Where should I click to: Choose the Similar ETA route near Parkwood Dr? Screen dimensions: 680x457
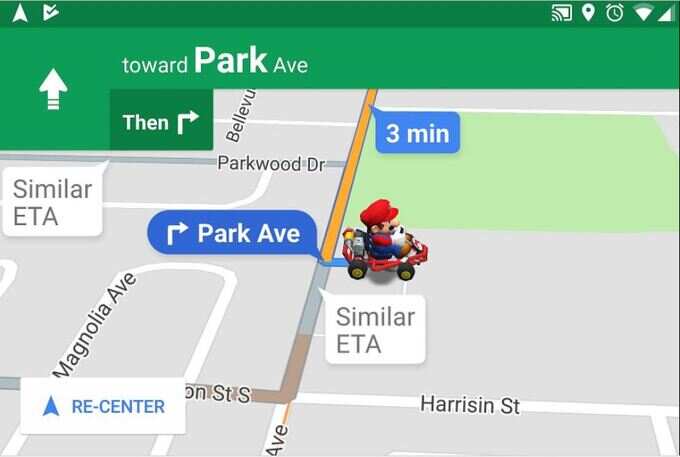[52, 203]
